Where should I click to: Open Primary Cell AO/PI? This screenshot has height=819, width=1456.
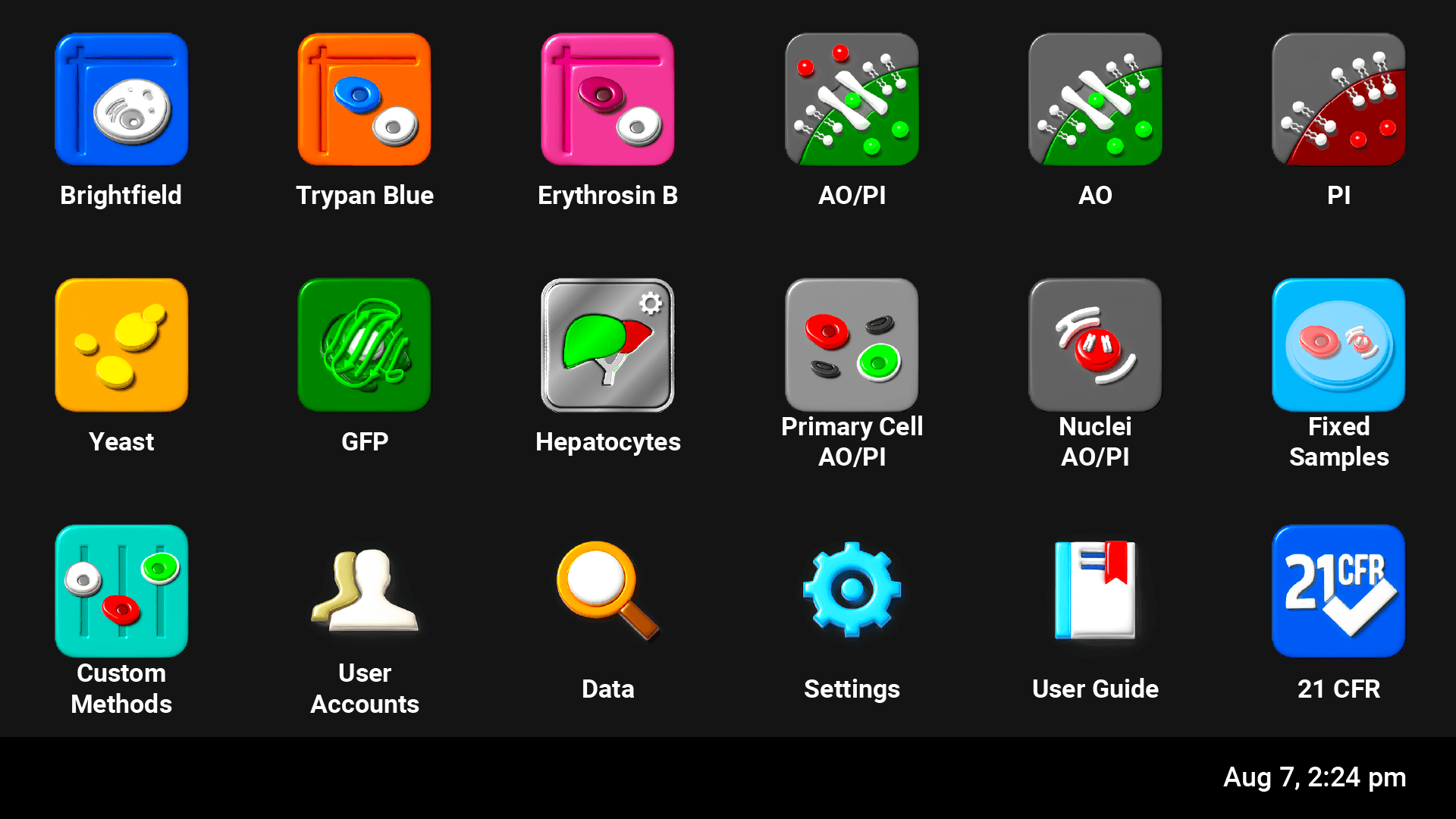(852, 345)
